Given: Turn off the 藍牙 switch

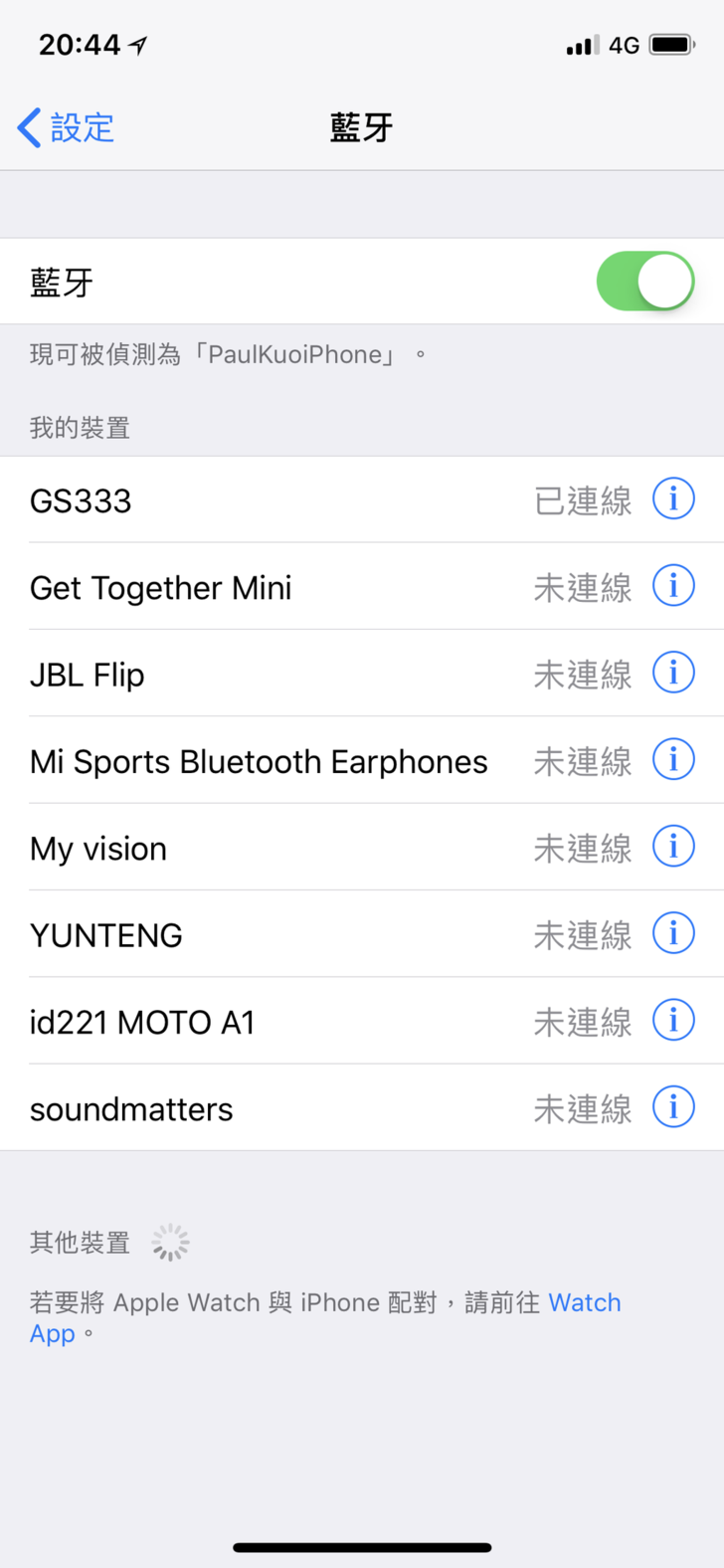Looking at the screenshot, I should 644,282.
